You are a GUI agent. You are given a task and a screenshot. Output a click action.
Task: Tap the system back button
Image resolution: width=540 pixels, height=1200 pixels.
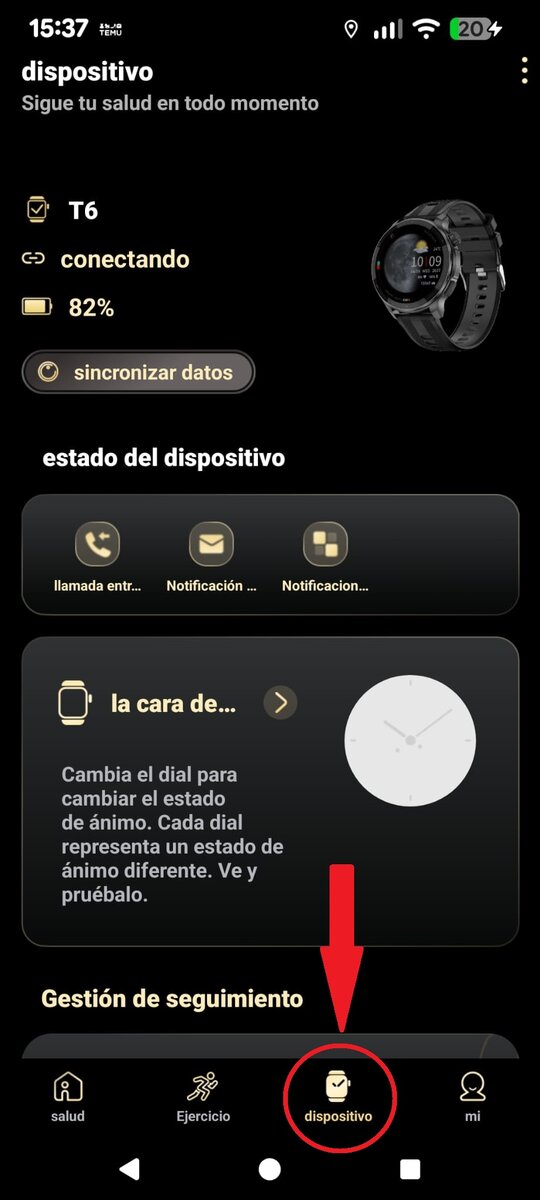coord(129,1169)
